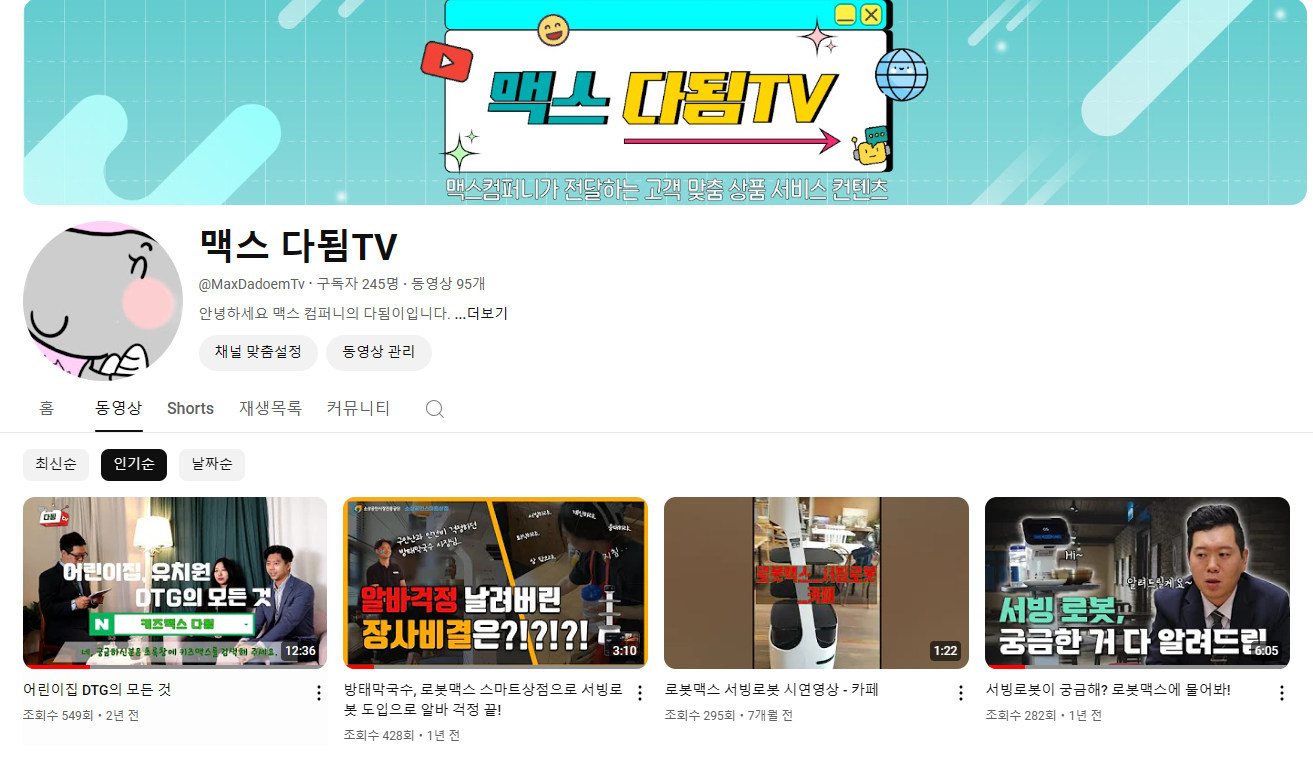
Task: Open the 재생목록 tab
Action: pos(270,408)
